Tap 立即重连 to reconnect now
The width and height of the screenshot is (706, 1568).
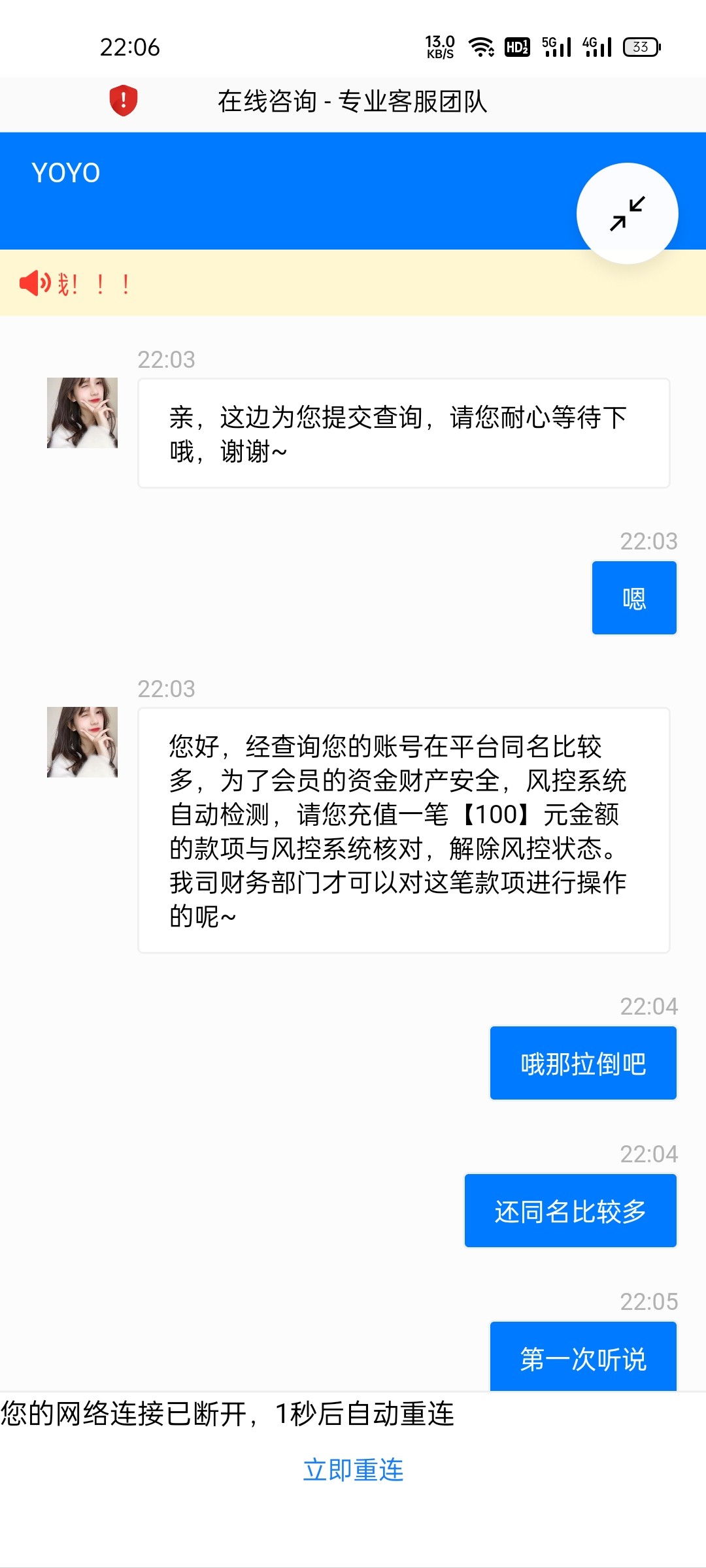click(x=353, y=1470)
